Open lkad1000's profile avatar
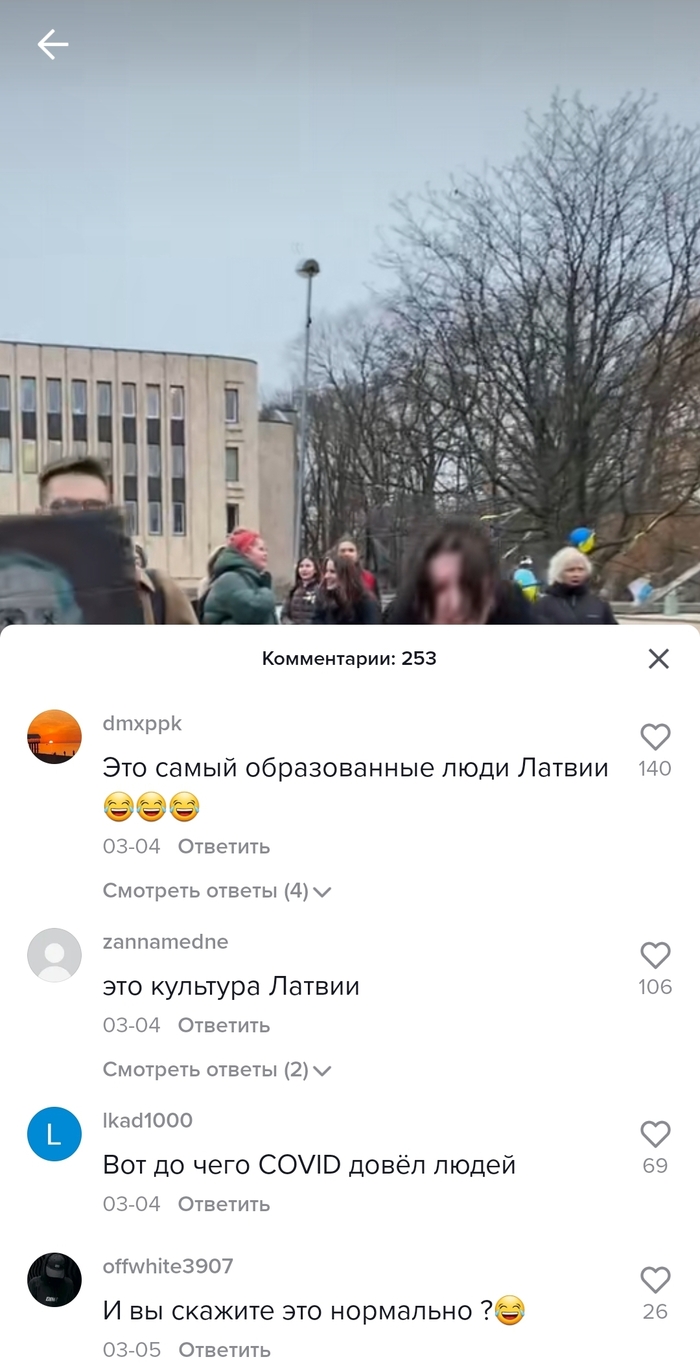The image size is (700, 1368). tap(54, 1134)
